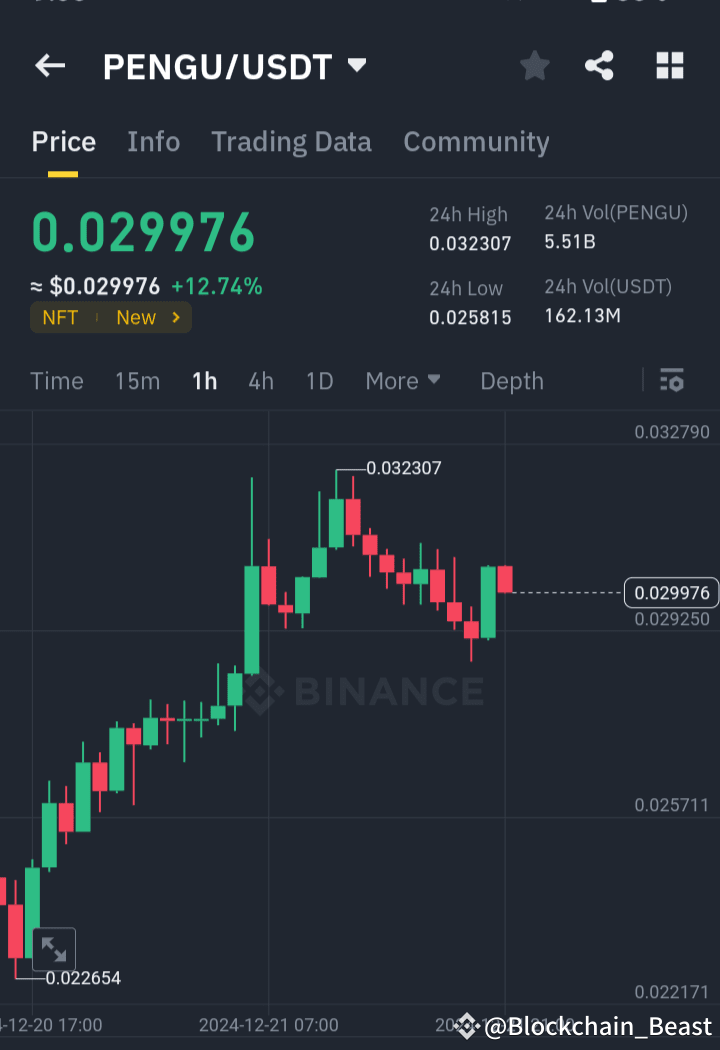Tap the star to favorite PENGU/USDT
The width and height of the screenshot is (720, 1050).
[534, 65]
